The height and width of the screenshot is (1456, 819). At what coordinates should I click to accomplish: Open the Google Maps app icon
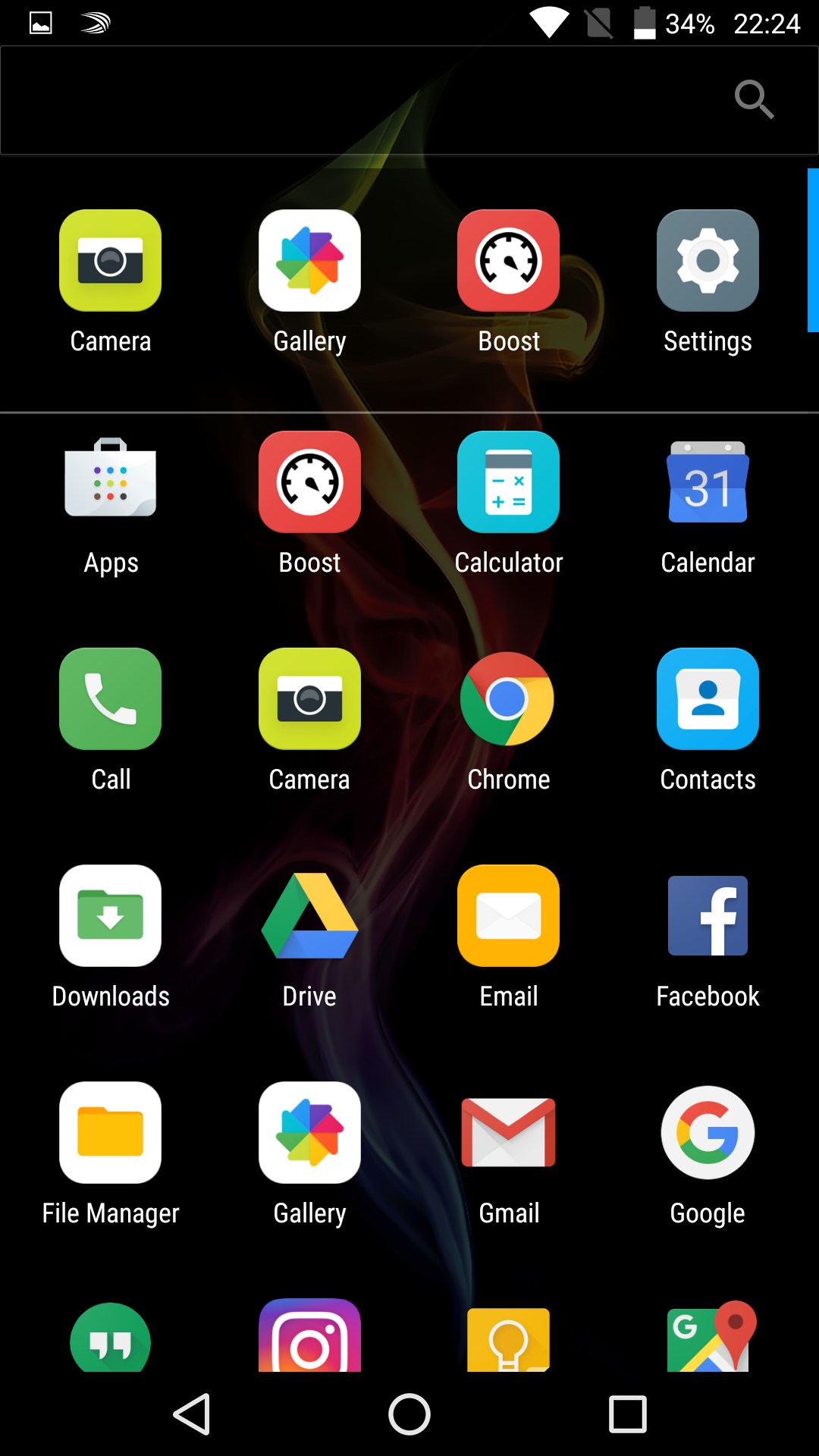[x=708, y=1335]
